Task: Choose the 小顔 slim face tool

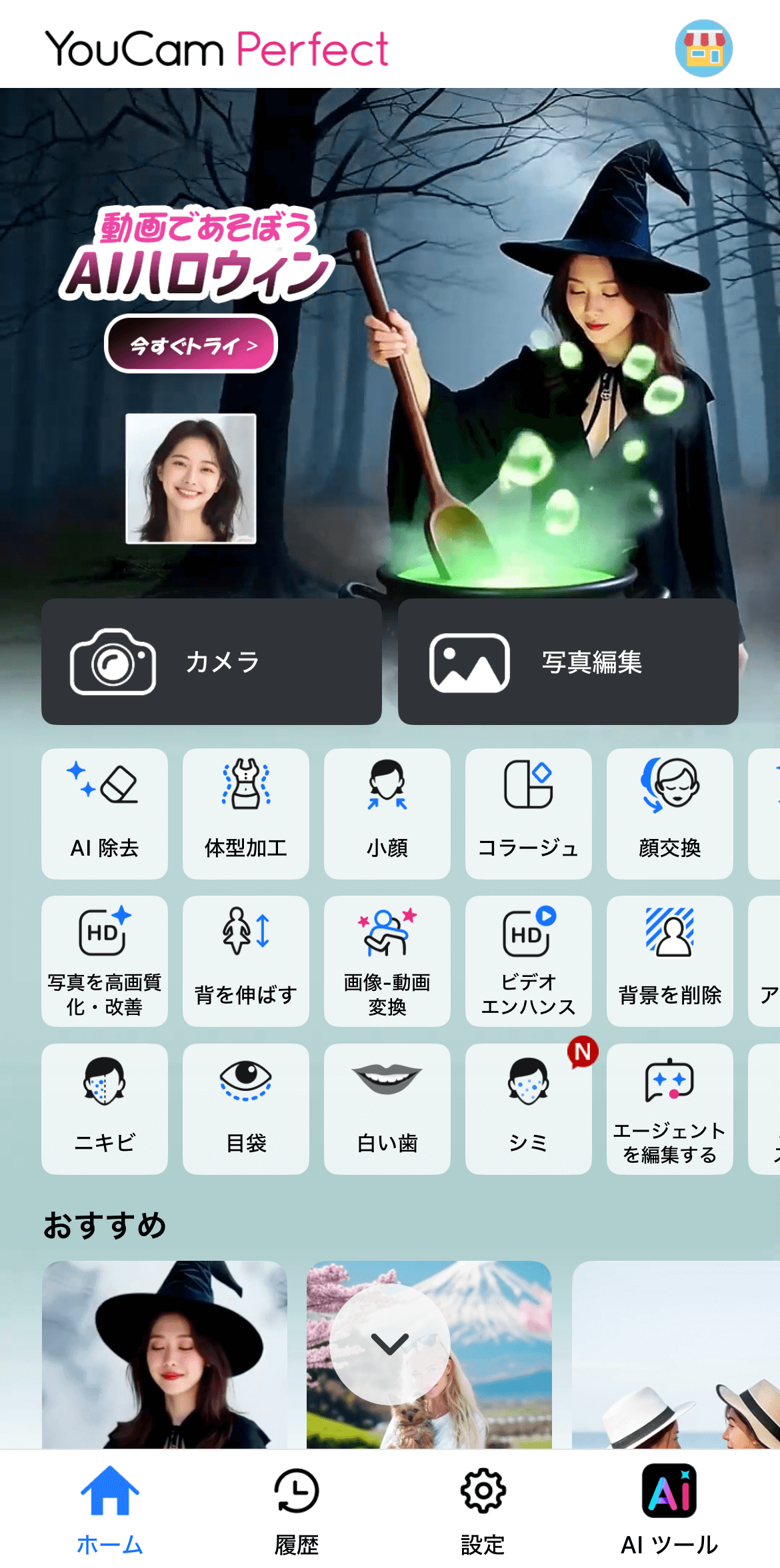Action: tap(387, 813)
